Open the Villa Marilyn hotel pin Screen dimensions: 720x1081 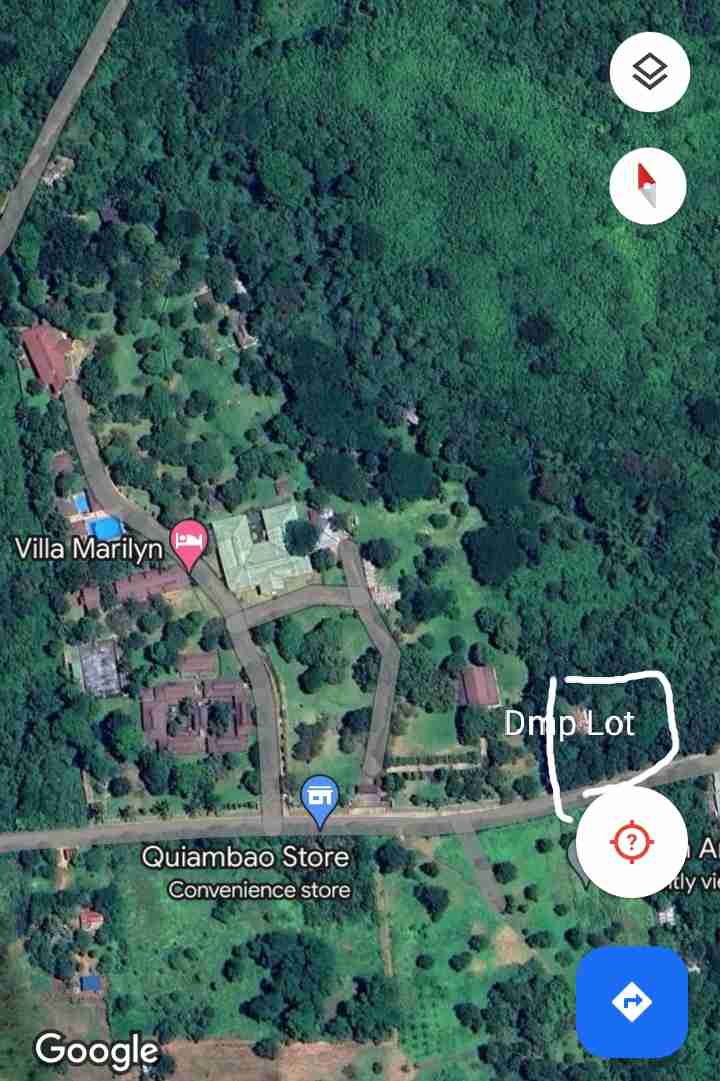pyautogui.click(x=188, y=541)
